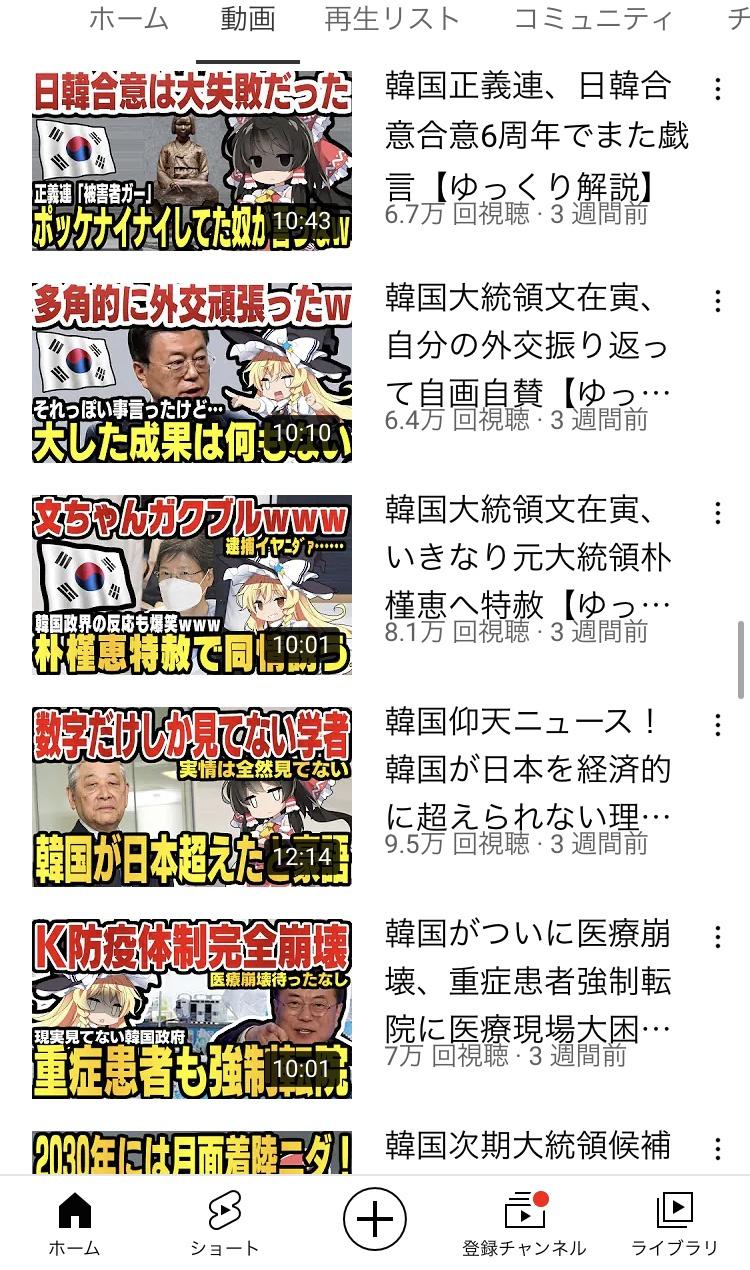This screenshot has height=1270, width=750.
Task: Open options for the 外交振り返って video
Action: [717, 301]
